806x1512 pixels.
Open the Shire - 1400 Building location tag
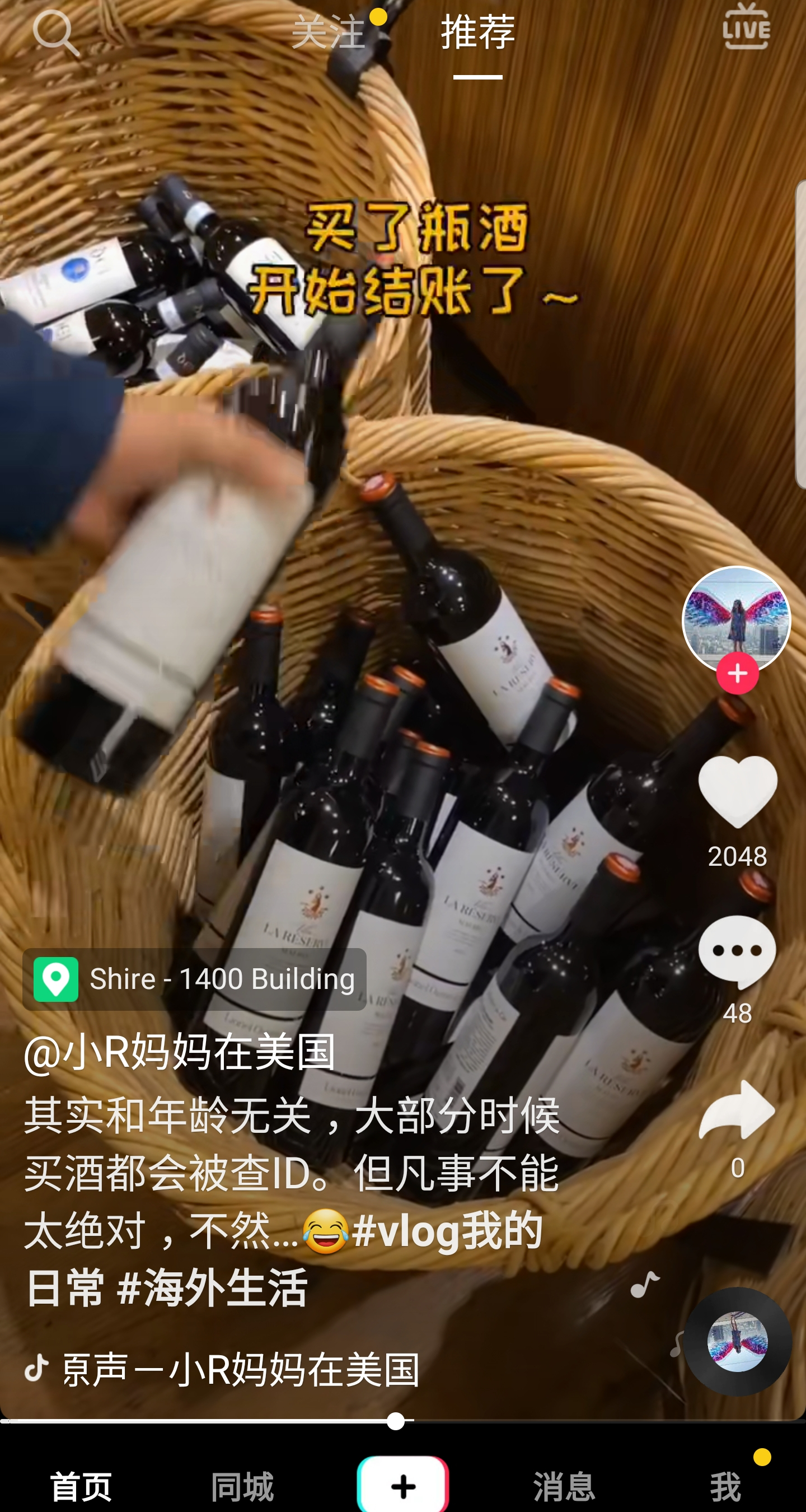(194, 979)
